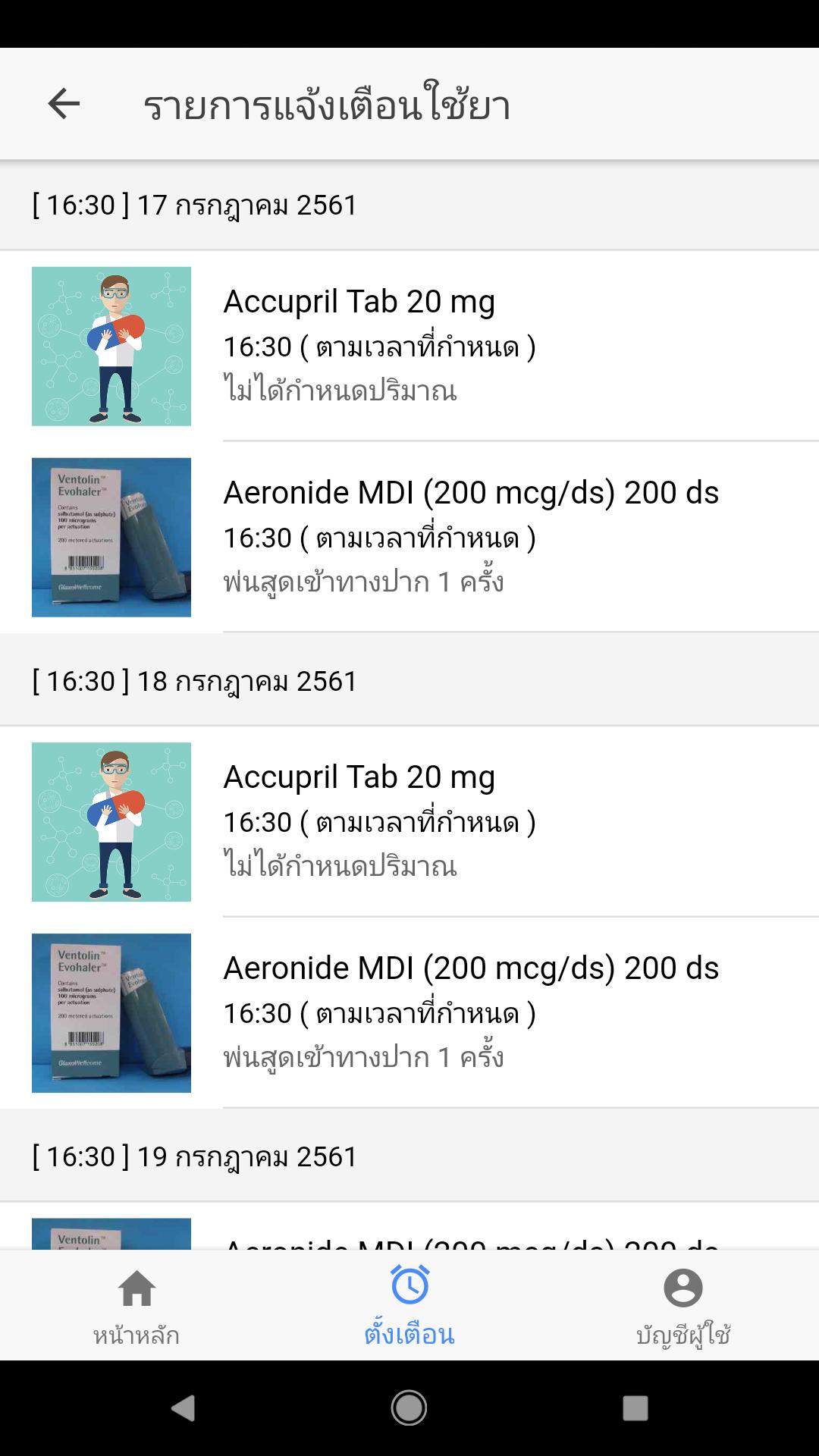Screen dimensions: 819x1456
Task: Open the บัญชีผู้ใช้ tab
Action: pyautogui.click(x=682, y=1306)
